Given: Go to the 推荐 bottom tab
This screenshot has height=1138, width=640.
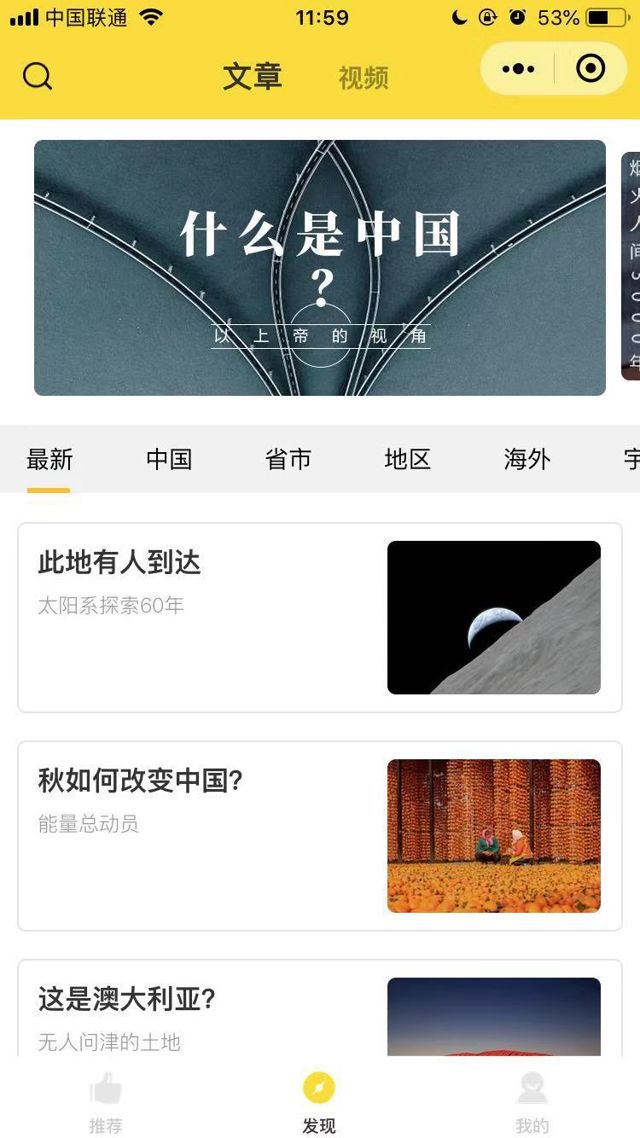Looking at the screenshot, I should 106,1103.
